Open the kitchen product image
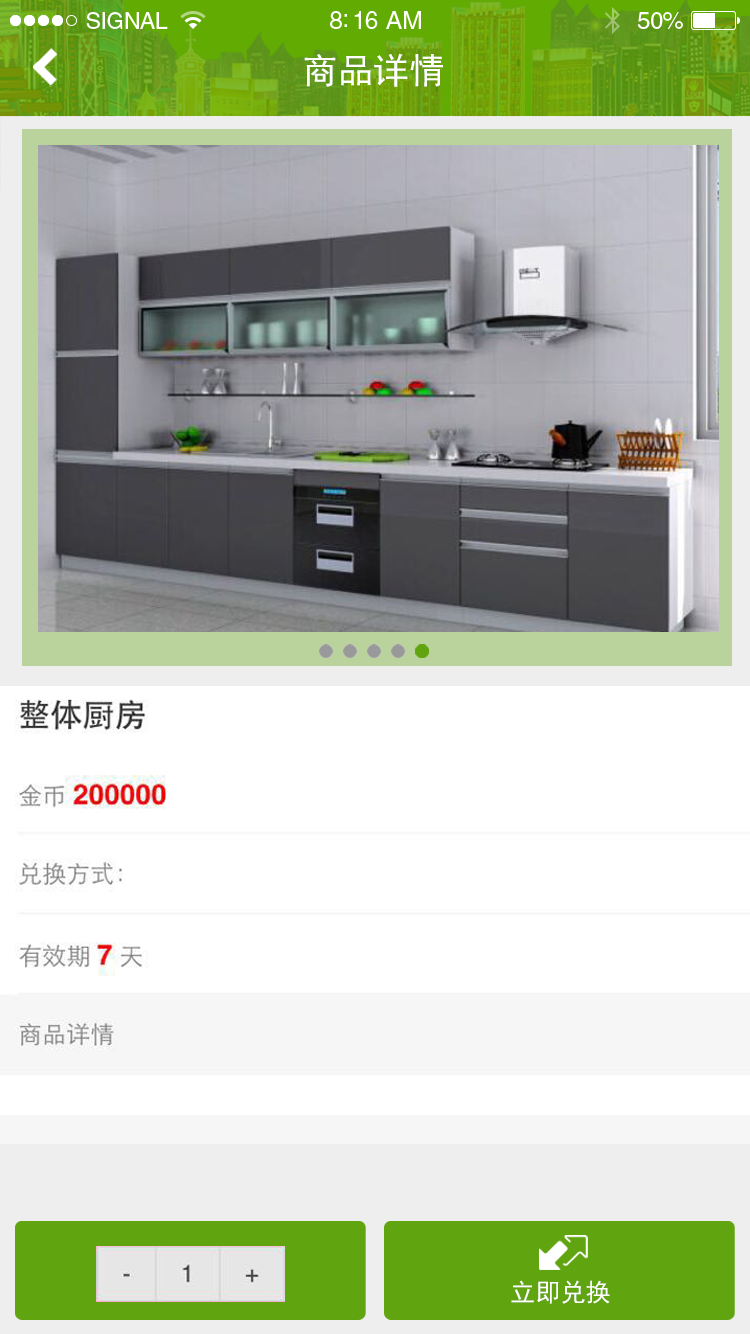This screenshot has width=750, height=1334. click(378, 388)
